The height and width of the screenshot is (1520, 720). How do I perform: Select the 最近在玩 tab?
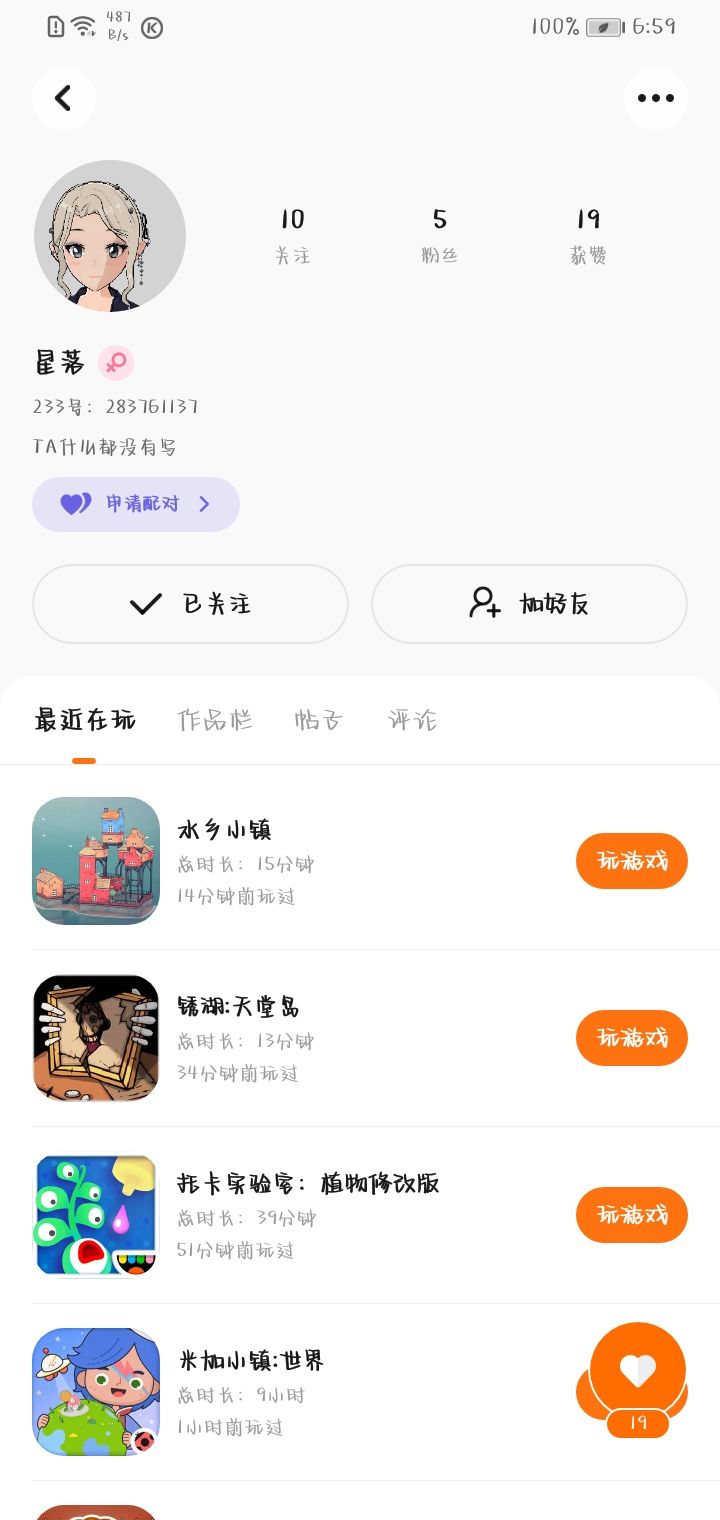pos(84,720)
